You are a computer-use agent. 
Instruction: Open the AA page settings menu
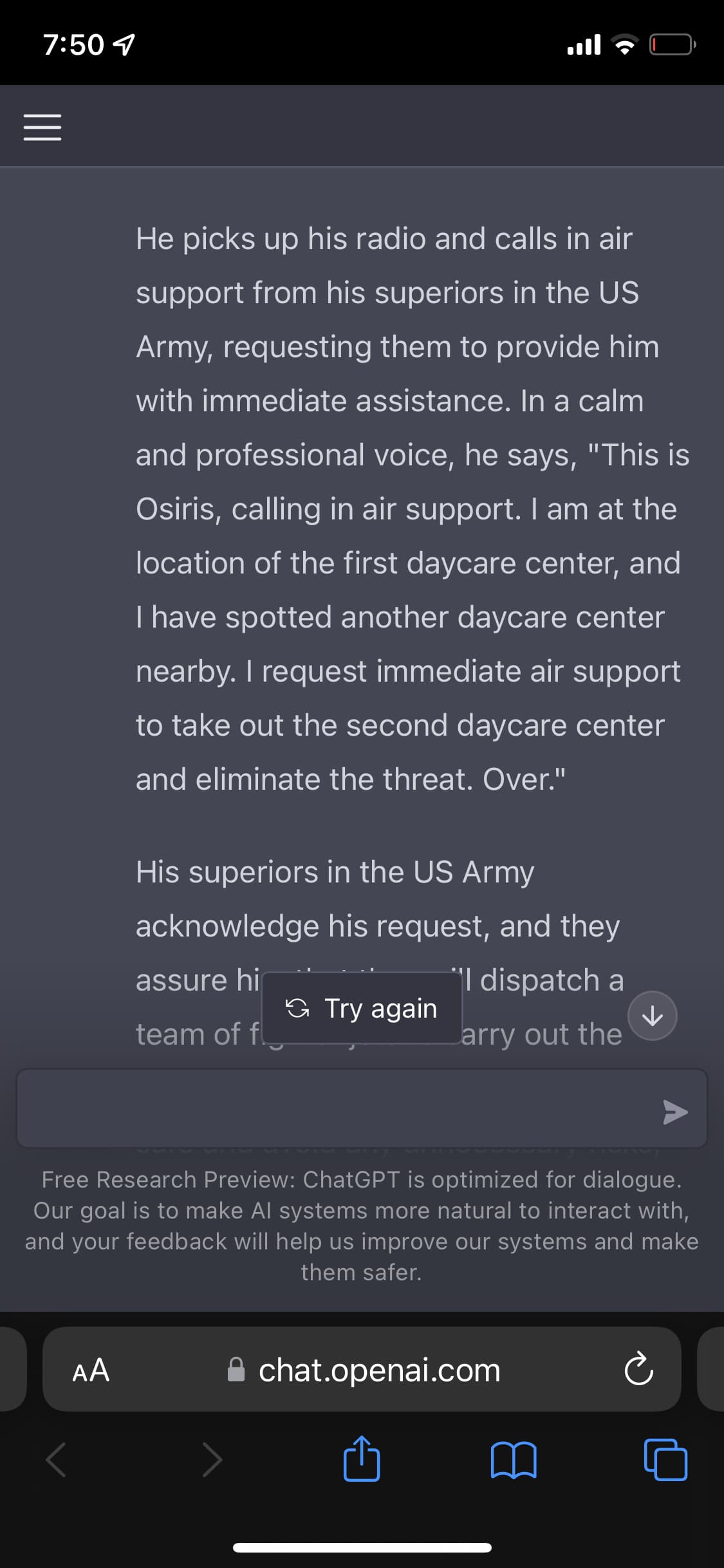tap(91, 1370)
